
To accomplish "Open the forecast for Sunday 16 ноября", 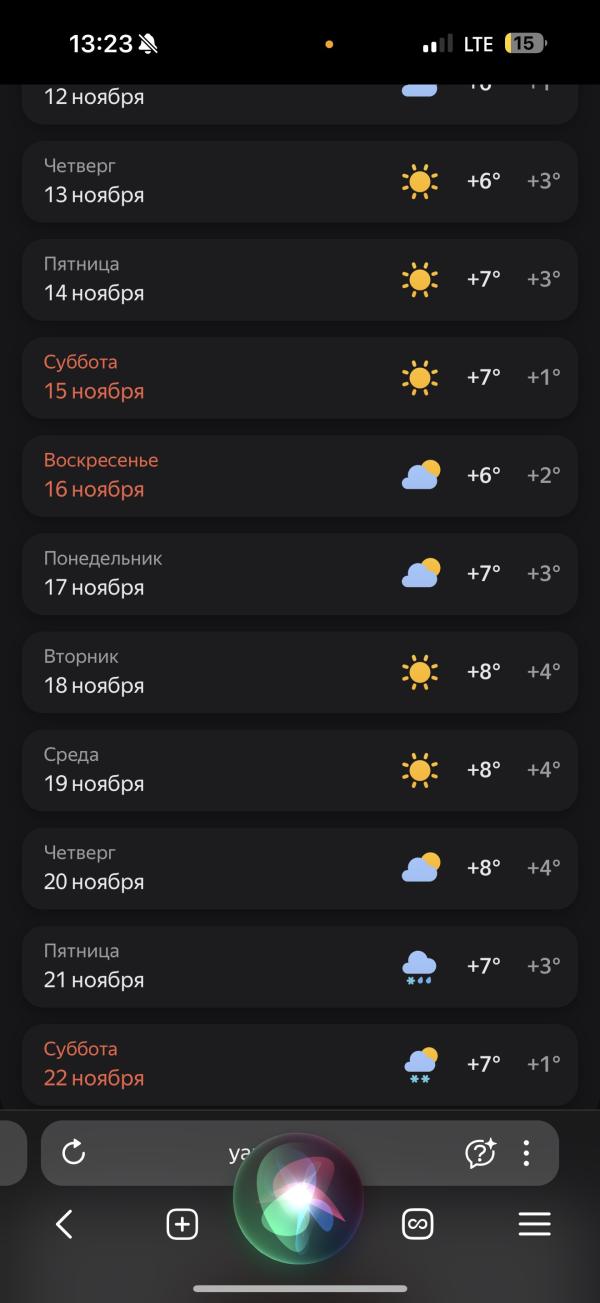I will [x=300, y=475].
